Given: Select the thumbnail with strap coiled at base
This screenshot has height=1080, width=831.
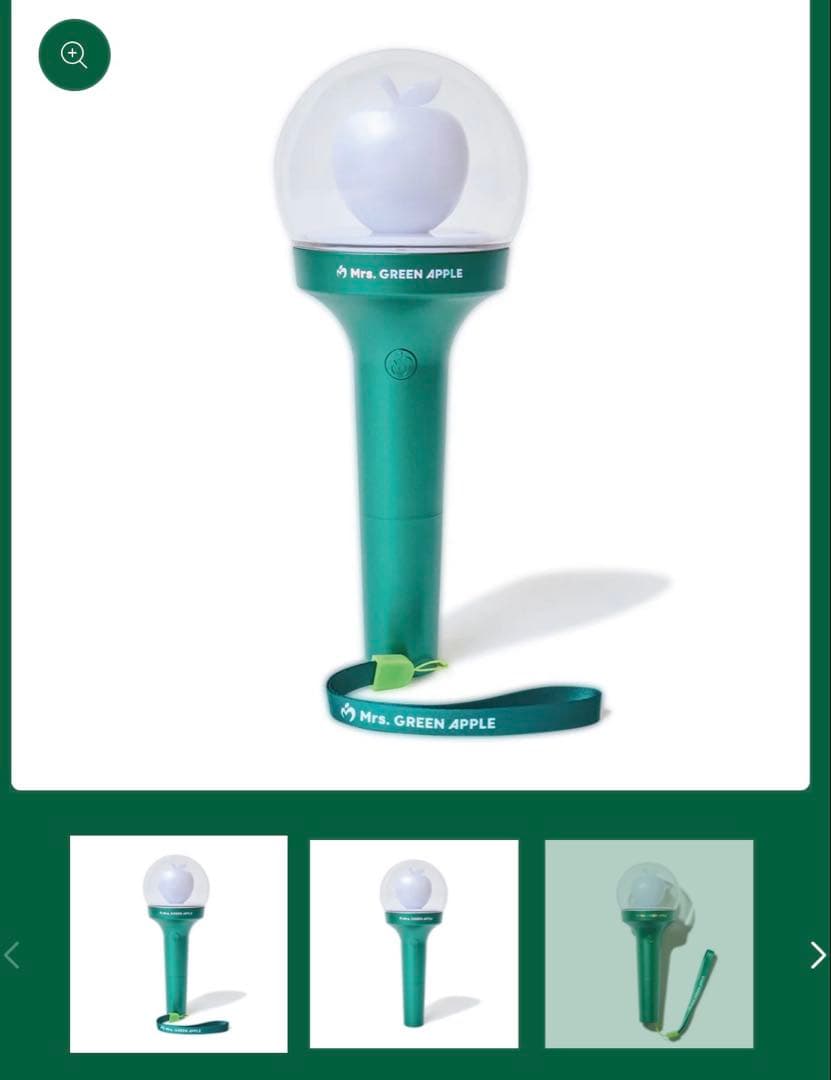Looking at the screenshot, I should pos(178,943).
